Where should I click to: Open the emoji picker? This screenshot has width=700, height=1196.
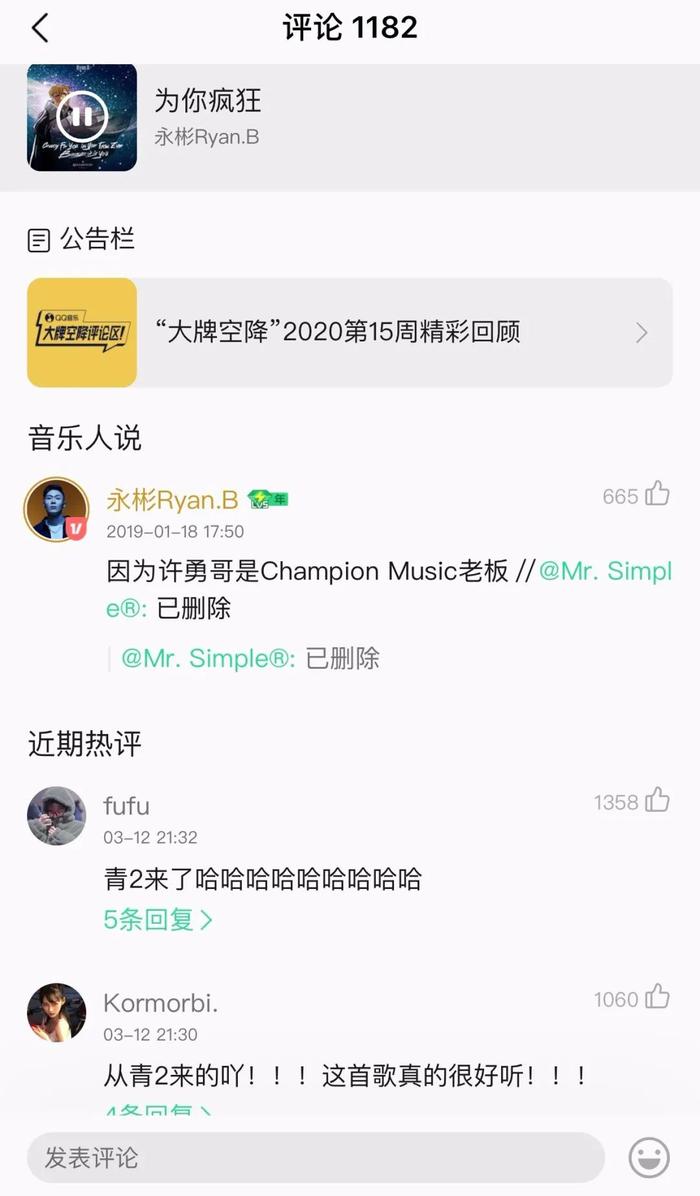(649, 1158)
